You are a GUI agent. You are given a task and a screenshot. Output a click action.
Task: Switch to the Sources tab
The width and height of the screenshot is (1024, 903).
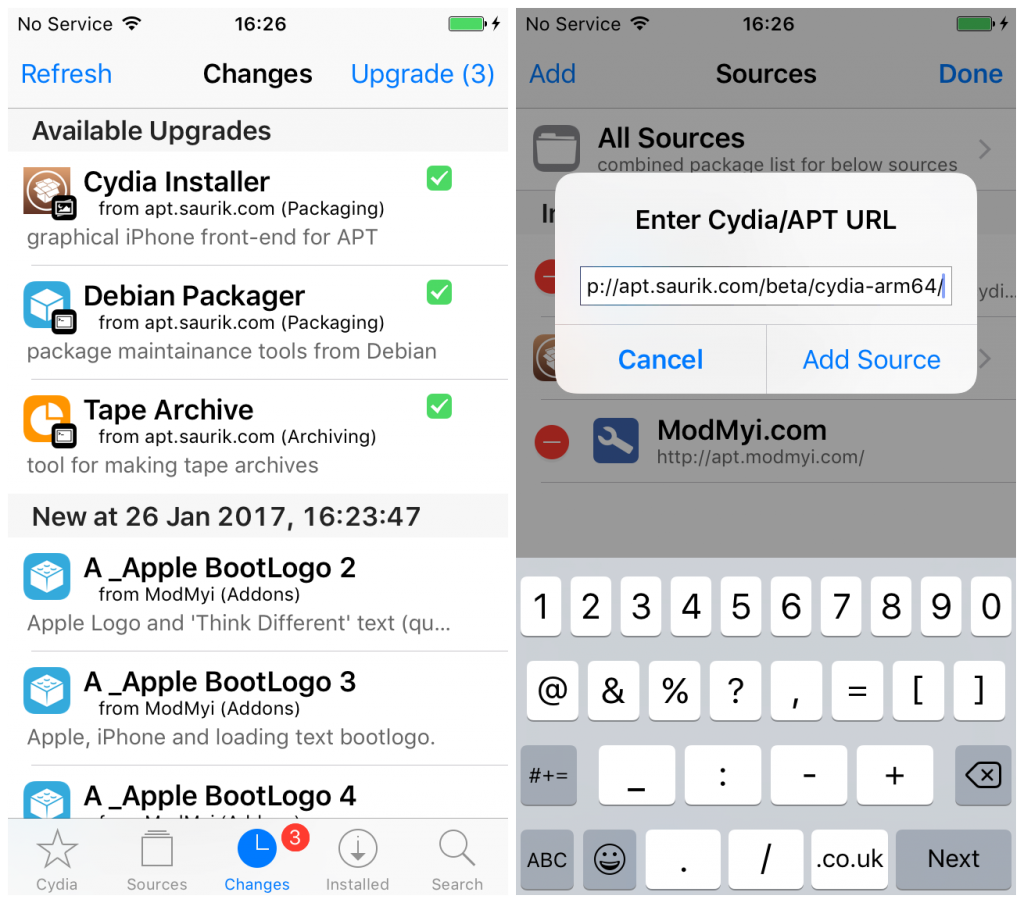(156, 859)
